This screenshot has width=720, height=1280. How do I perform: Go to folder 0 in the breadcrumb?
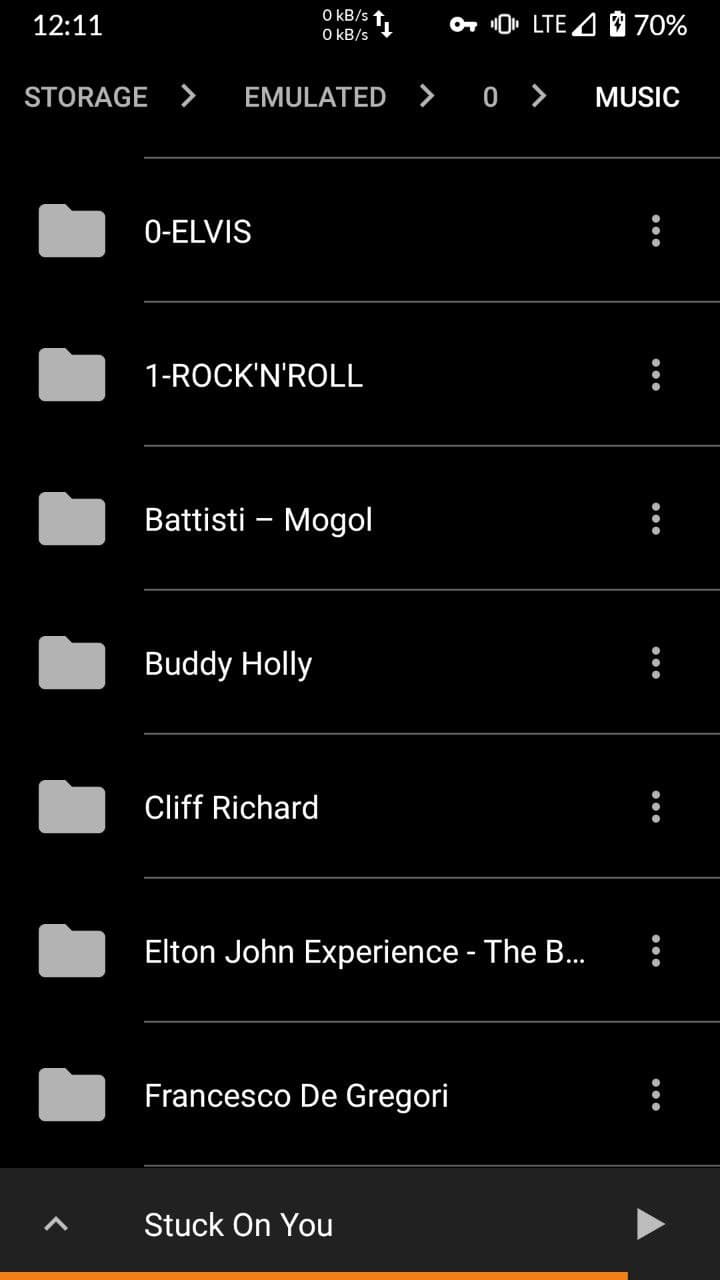[490, 97]
